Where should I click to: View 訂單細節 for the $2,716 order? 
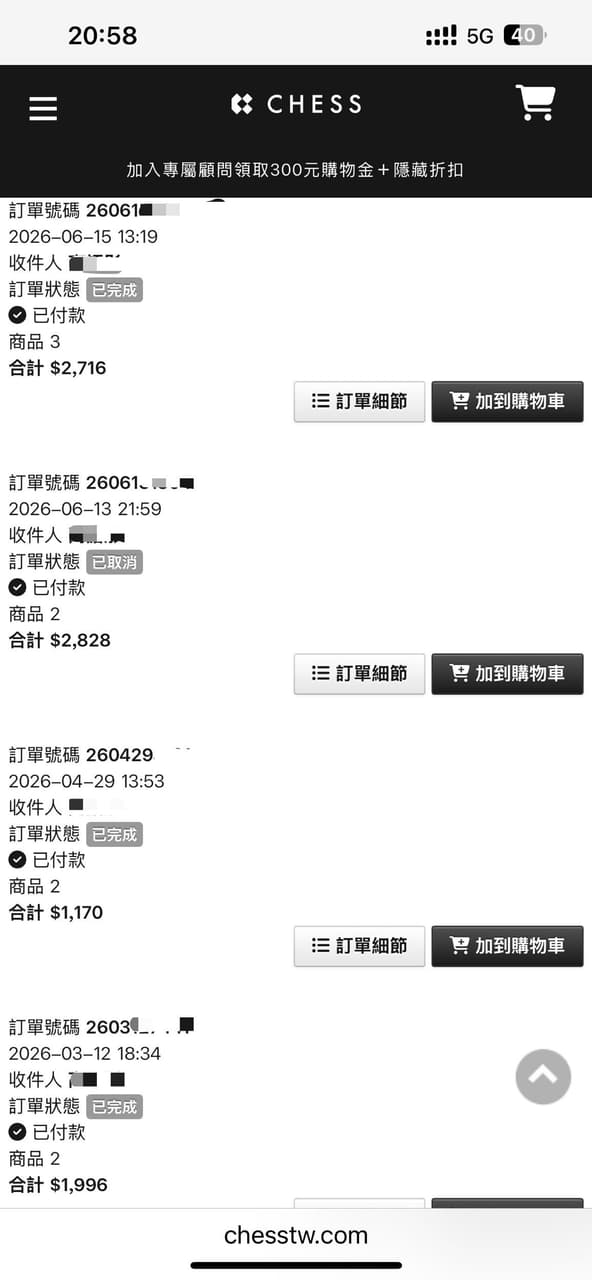tap(359, 402)
